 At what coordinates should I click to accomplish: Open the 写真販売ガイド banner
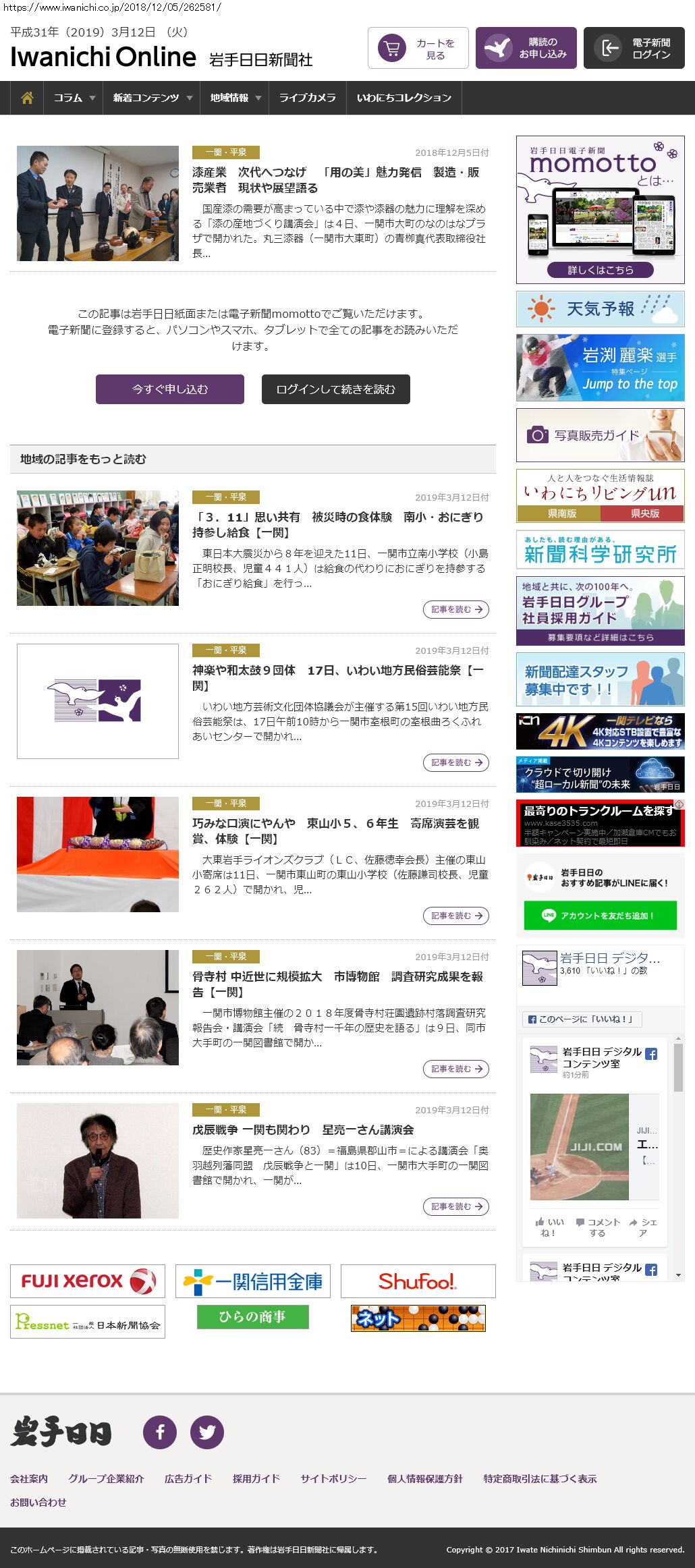pyautogui.click(x=600, y=435)
